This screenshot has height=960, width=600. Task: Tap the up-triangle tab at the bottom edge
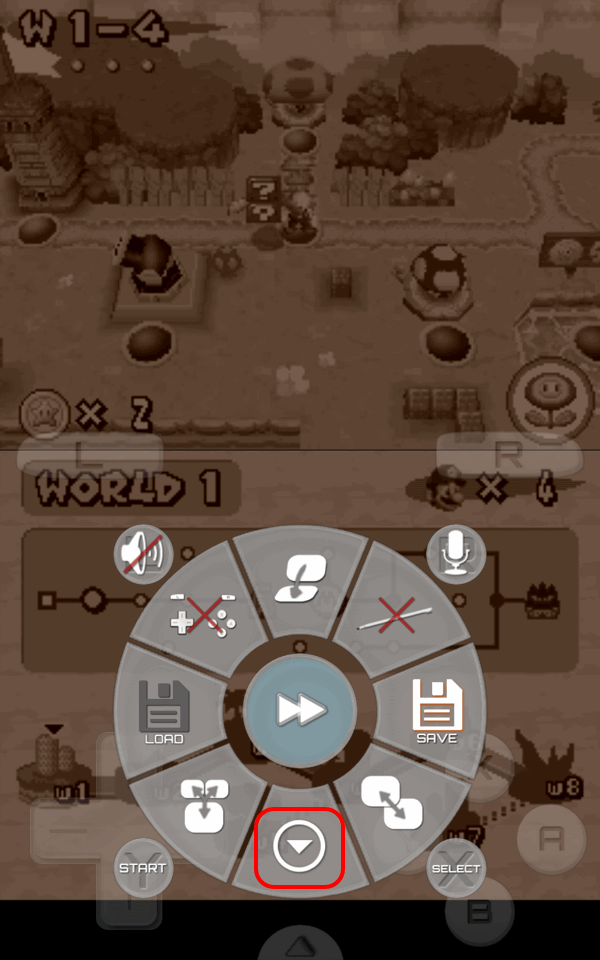pos(299,946)
